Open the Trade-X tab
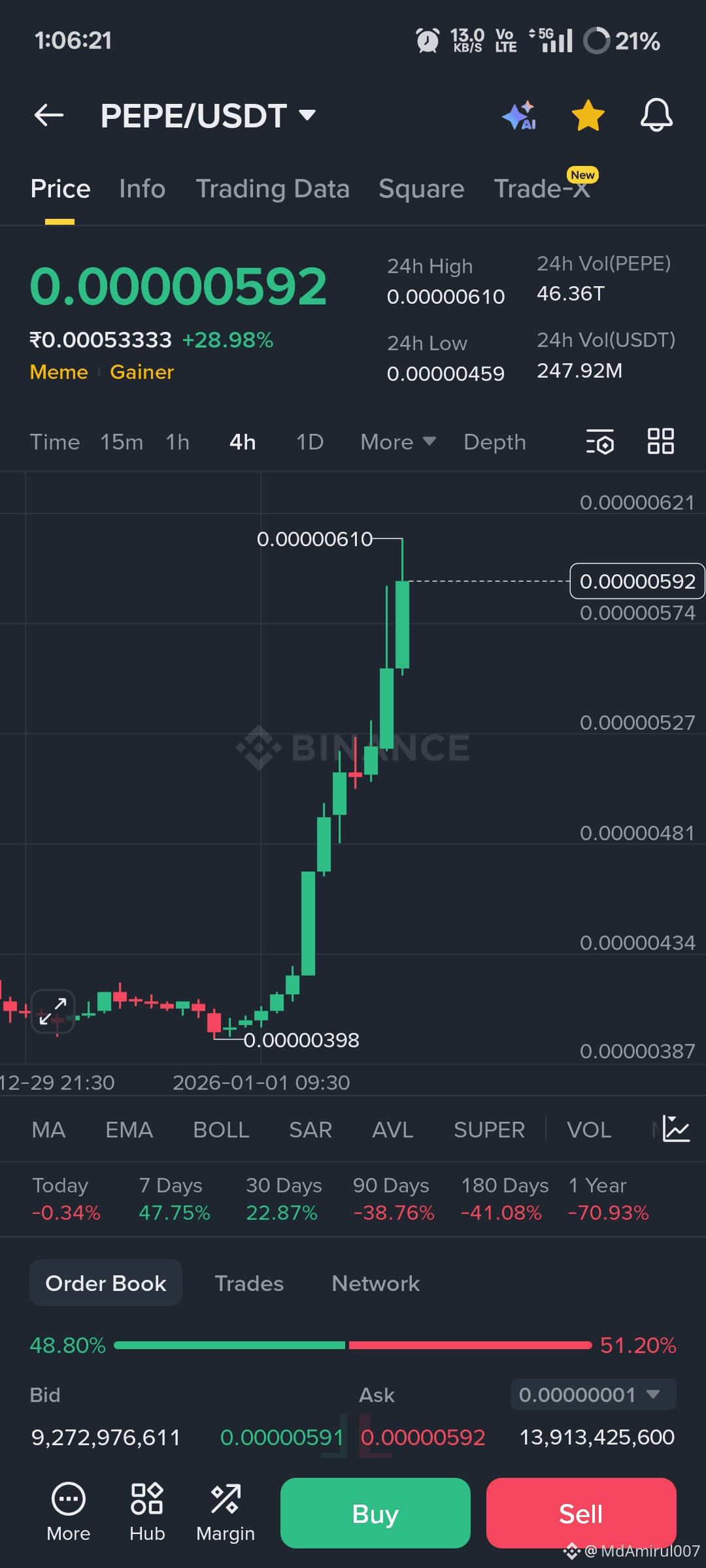706x1568 pixels. (x=542, y=189)
